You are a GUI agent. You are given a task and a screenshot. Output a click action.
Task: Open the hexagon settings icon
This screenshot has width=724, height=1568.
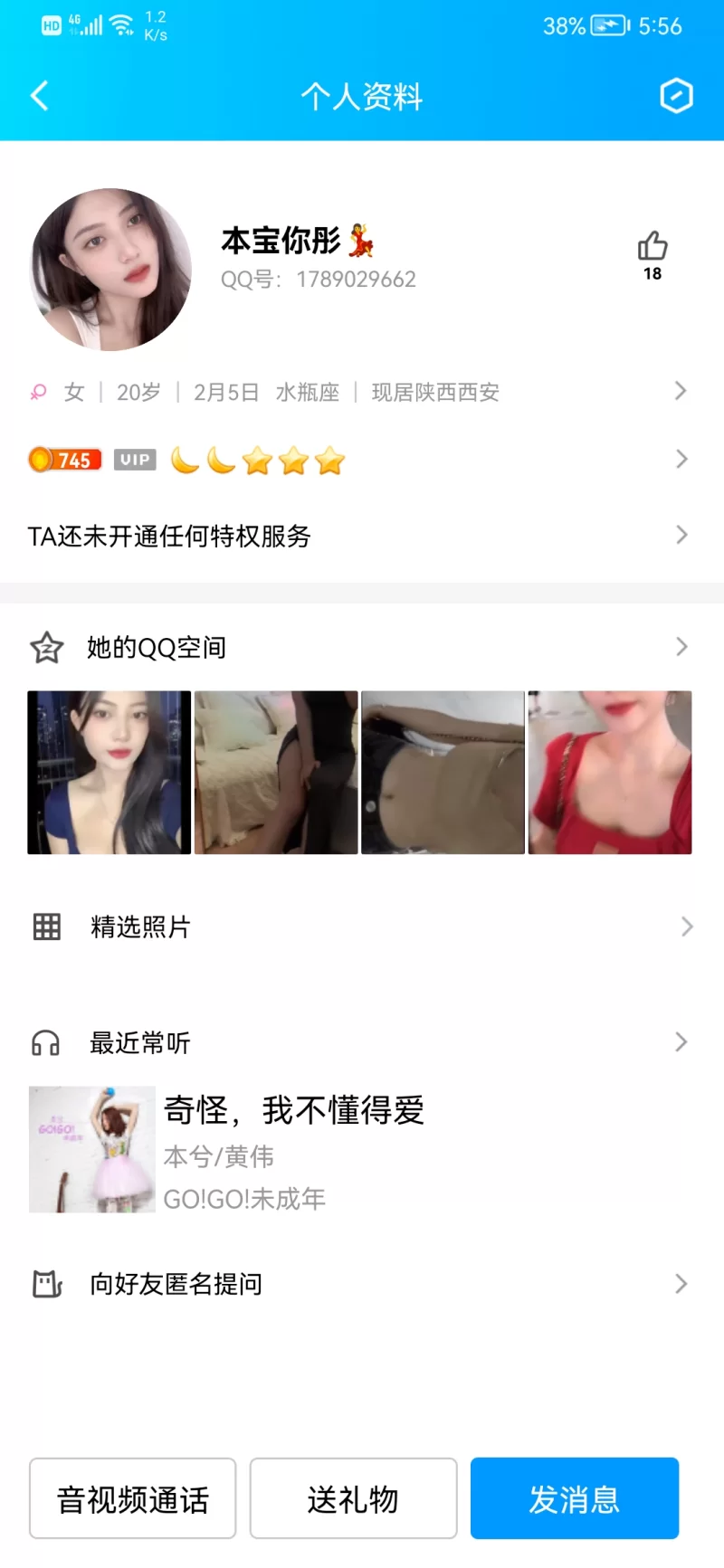[x=676, y=96]
